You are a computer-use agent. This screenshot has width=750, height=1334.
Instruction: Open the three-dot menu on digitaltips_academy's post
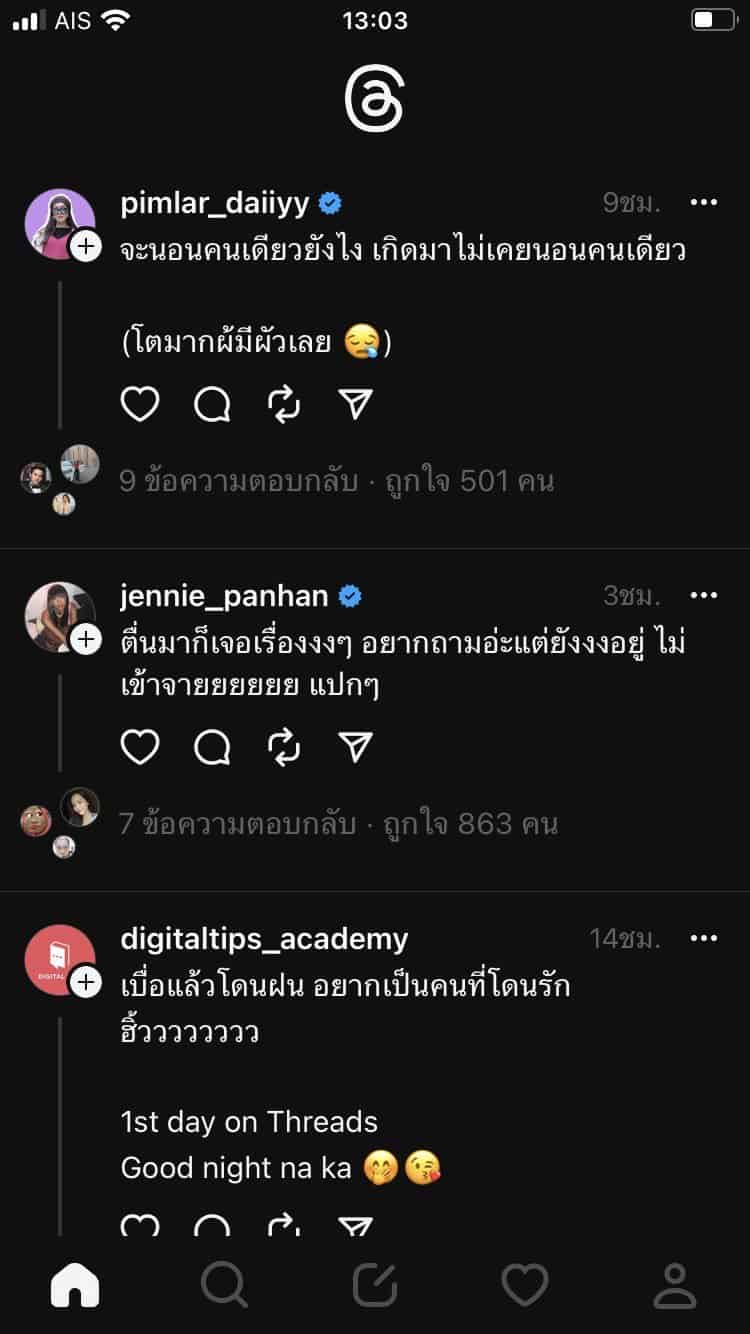tap(703, 938)
